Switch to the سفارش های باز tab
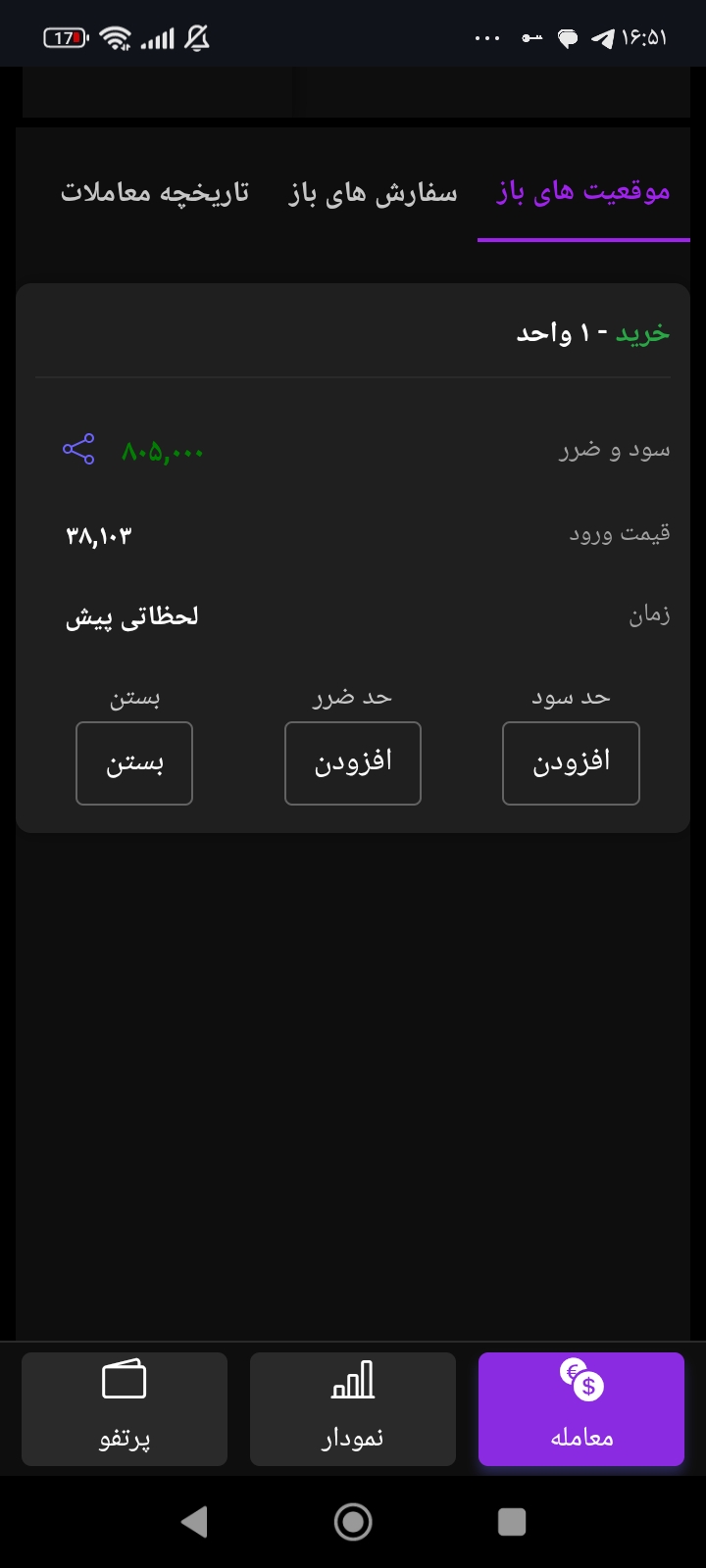 point(373,193)
